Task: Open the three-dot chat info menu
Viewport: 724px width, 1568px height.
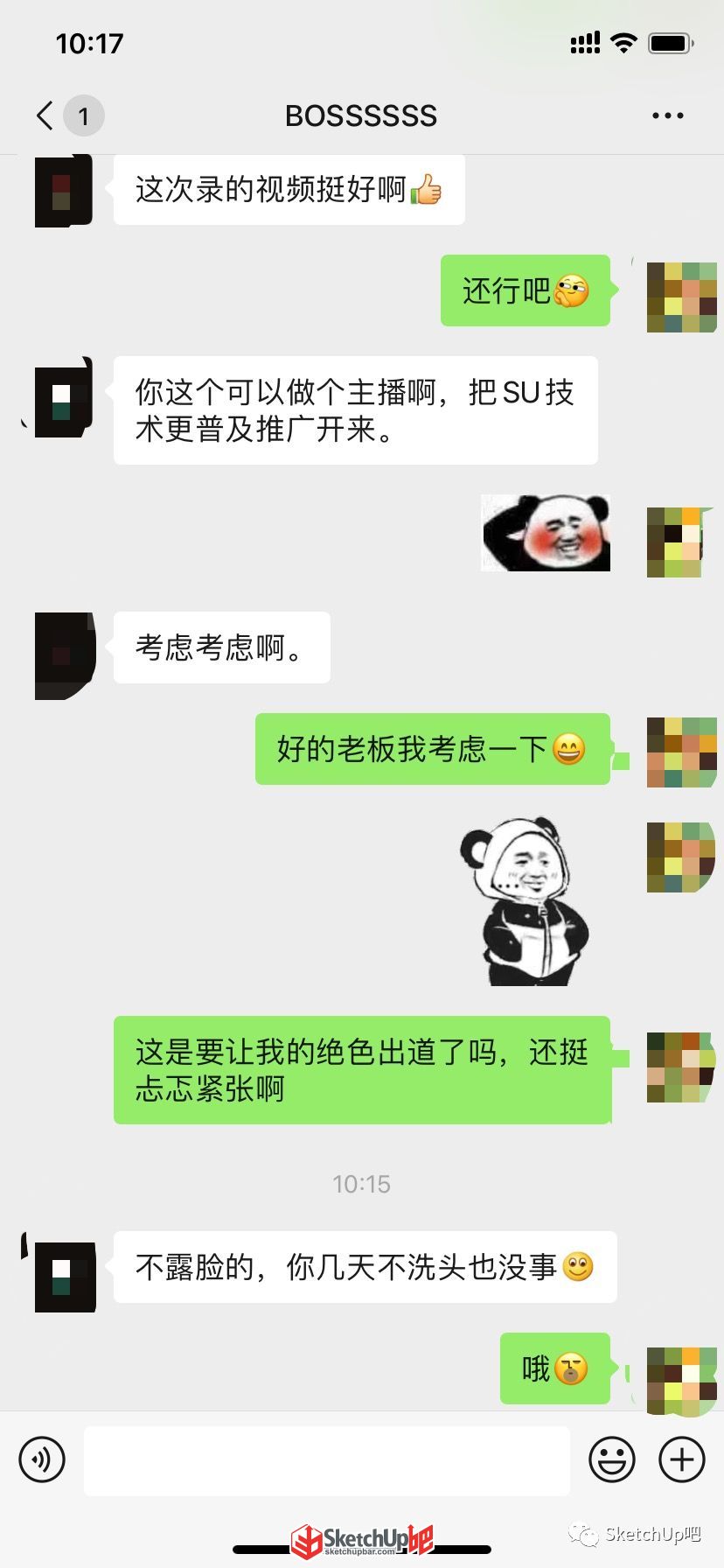Action: coord(668,115)
